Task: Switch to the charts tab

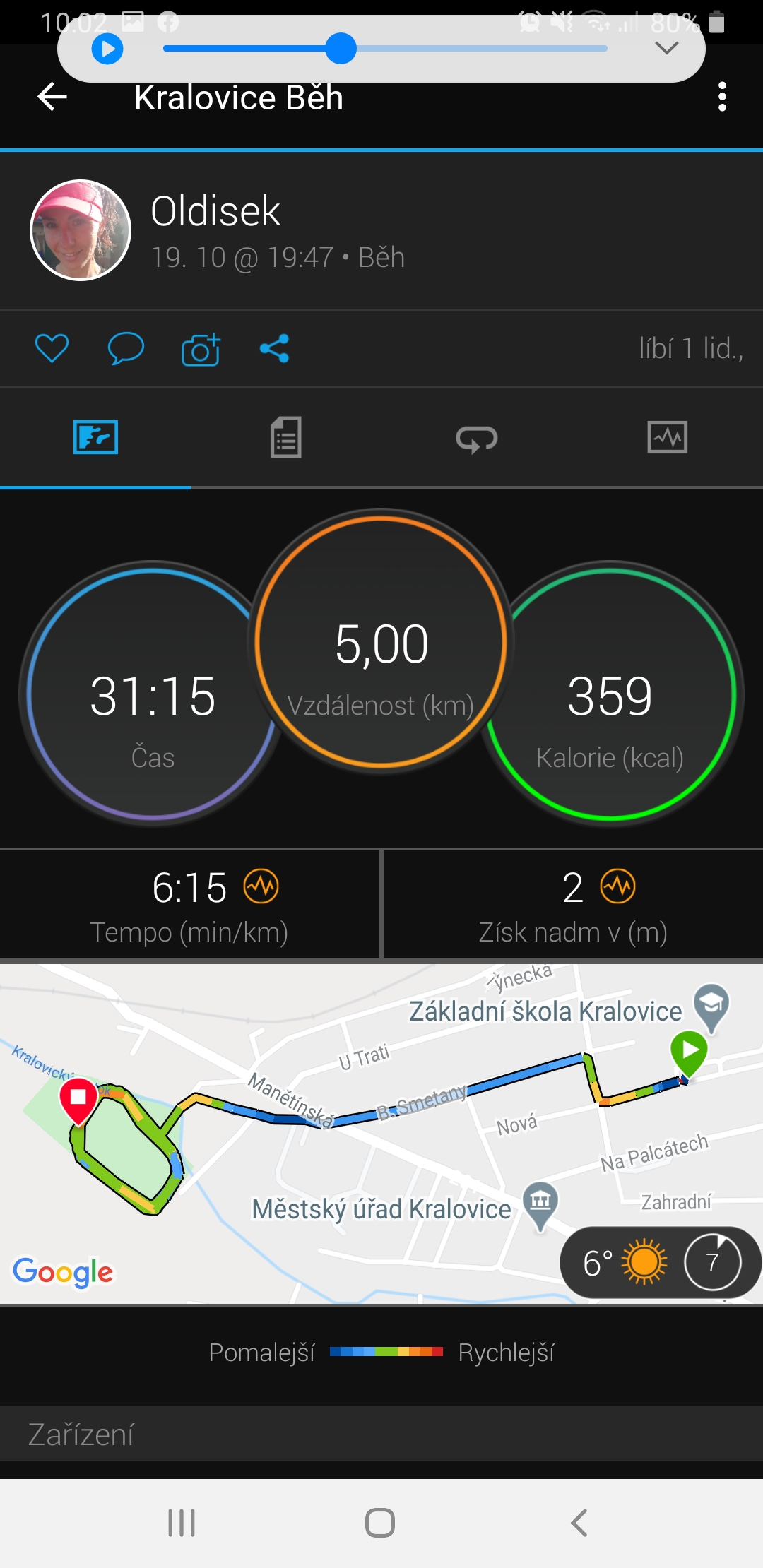Action: click(668, 437)
